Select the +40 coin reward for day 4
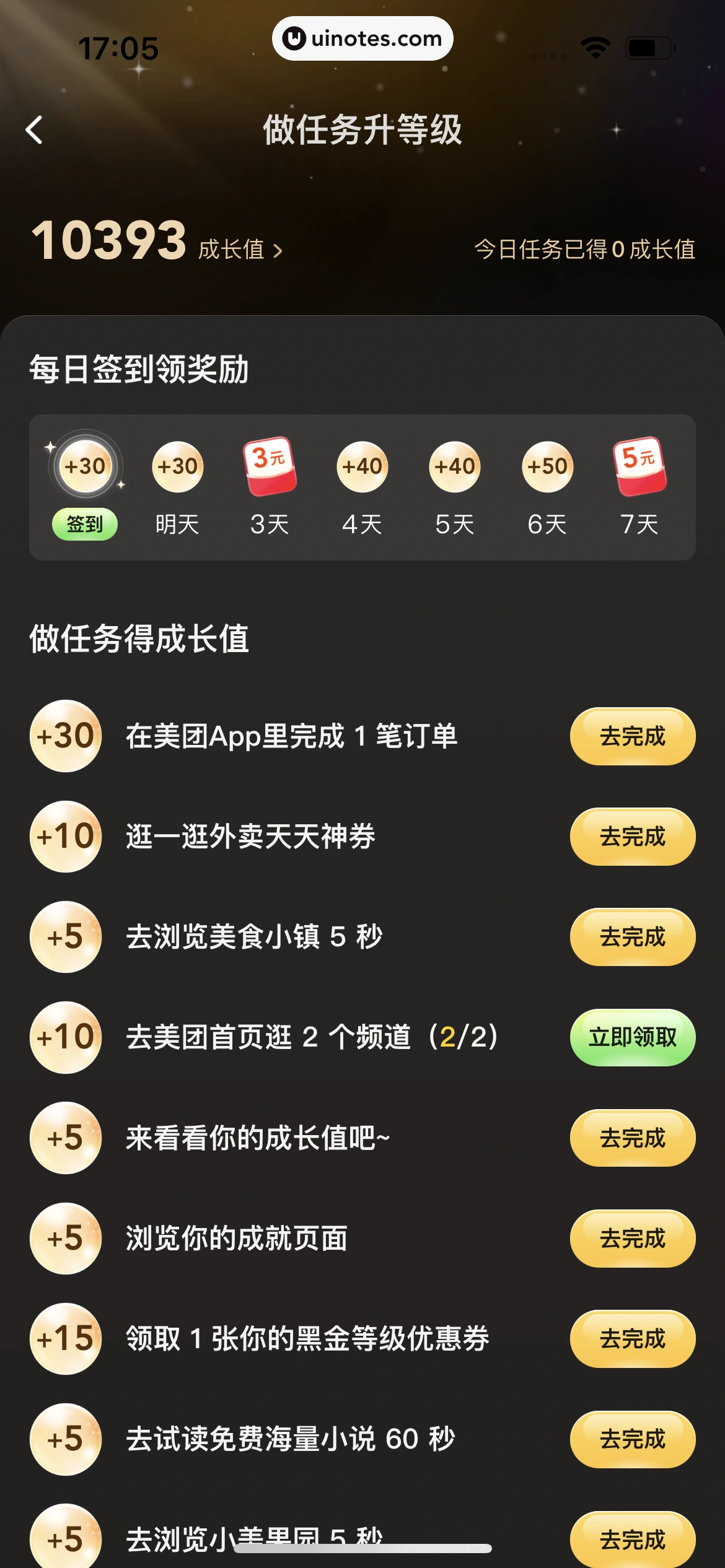 point(362,467)
